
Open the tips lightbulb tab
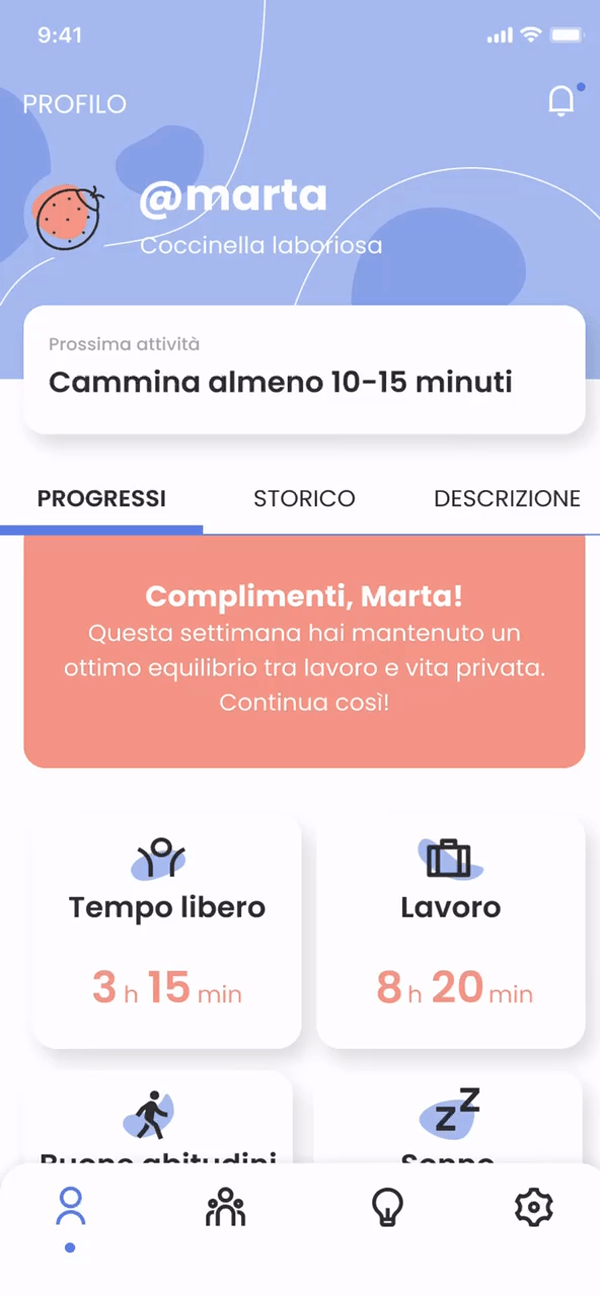pos(386,1208)
